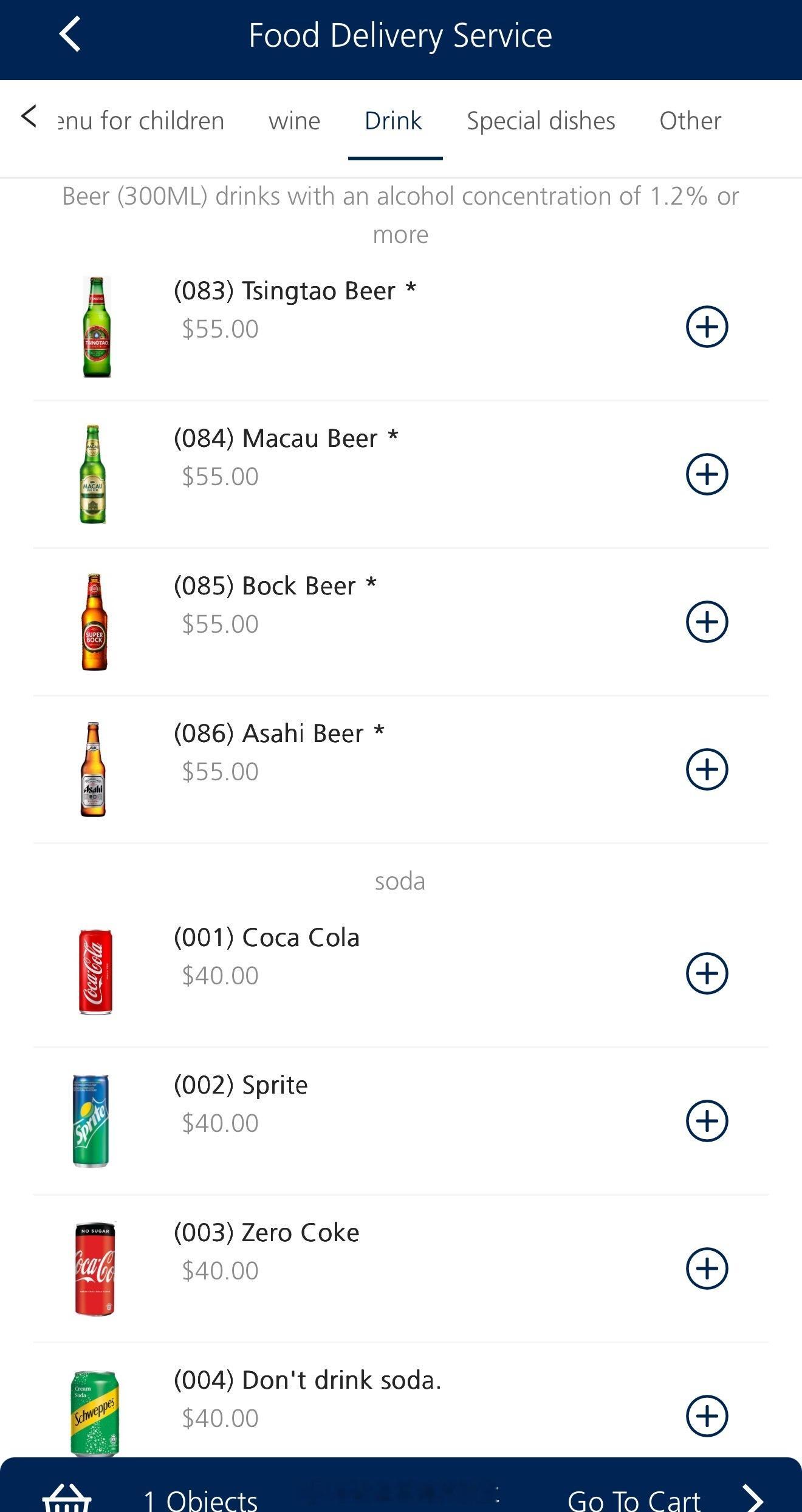Tap the left arrow beside category tabs
The height and width of the screenshot is (1512, 802).
[x=29, y=117]
